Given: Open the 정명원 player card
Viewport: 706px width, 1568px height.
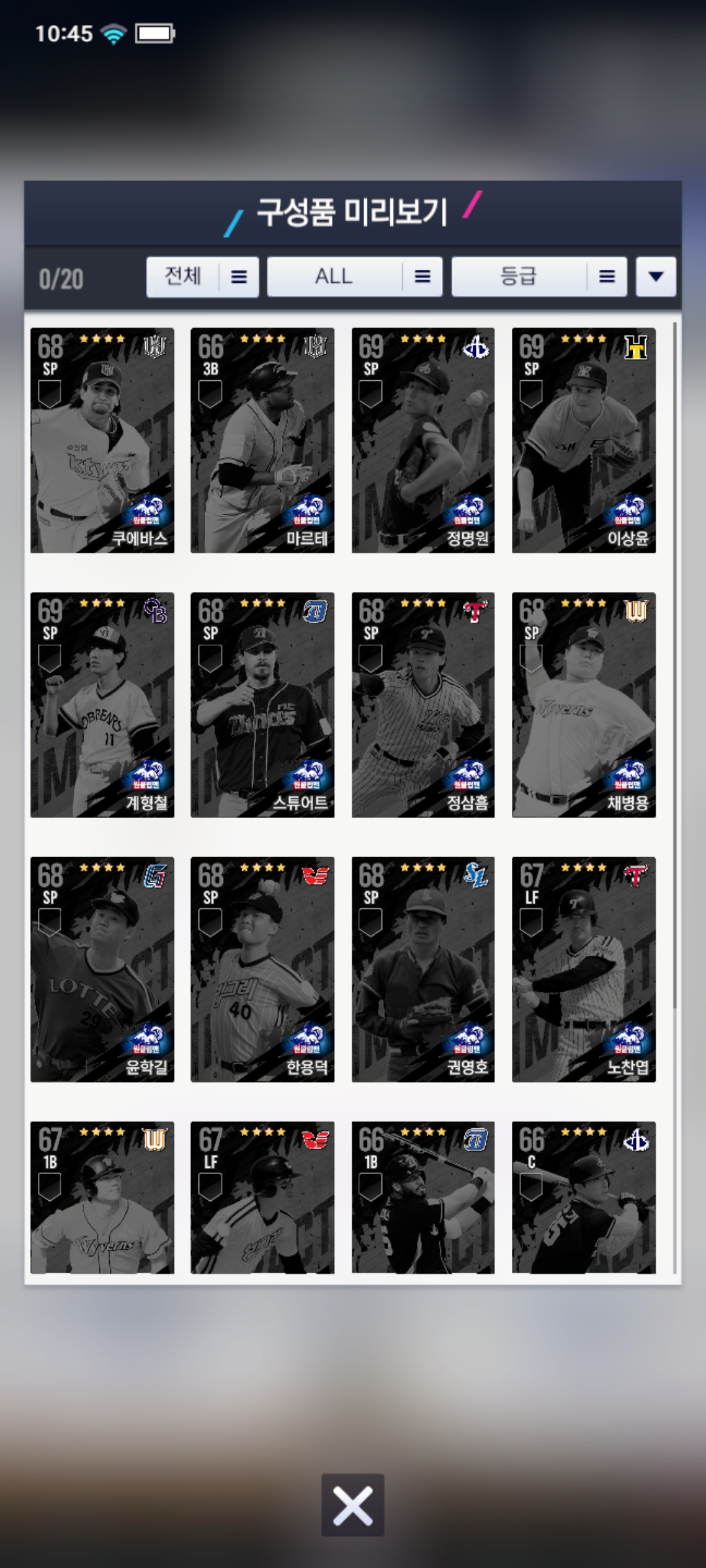Looking at the screenshot, I should (423, 440).
